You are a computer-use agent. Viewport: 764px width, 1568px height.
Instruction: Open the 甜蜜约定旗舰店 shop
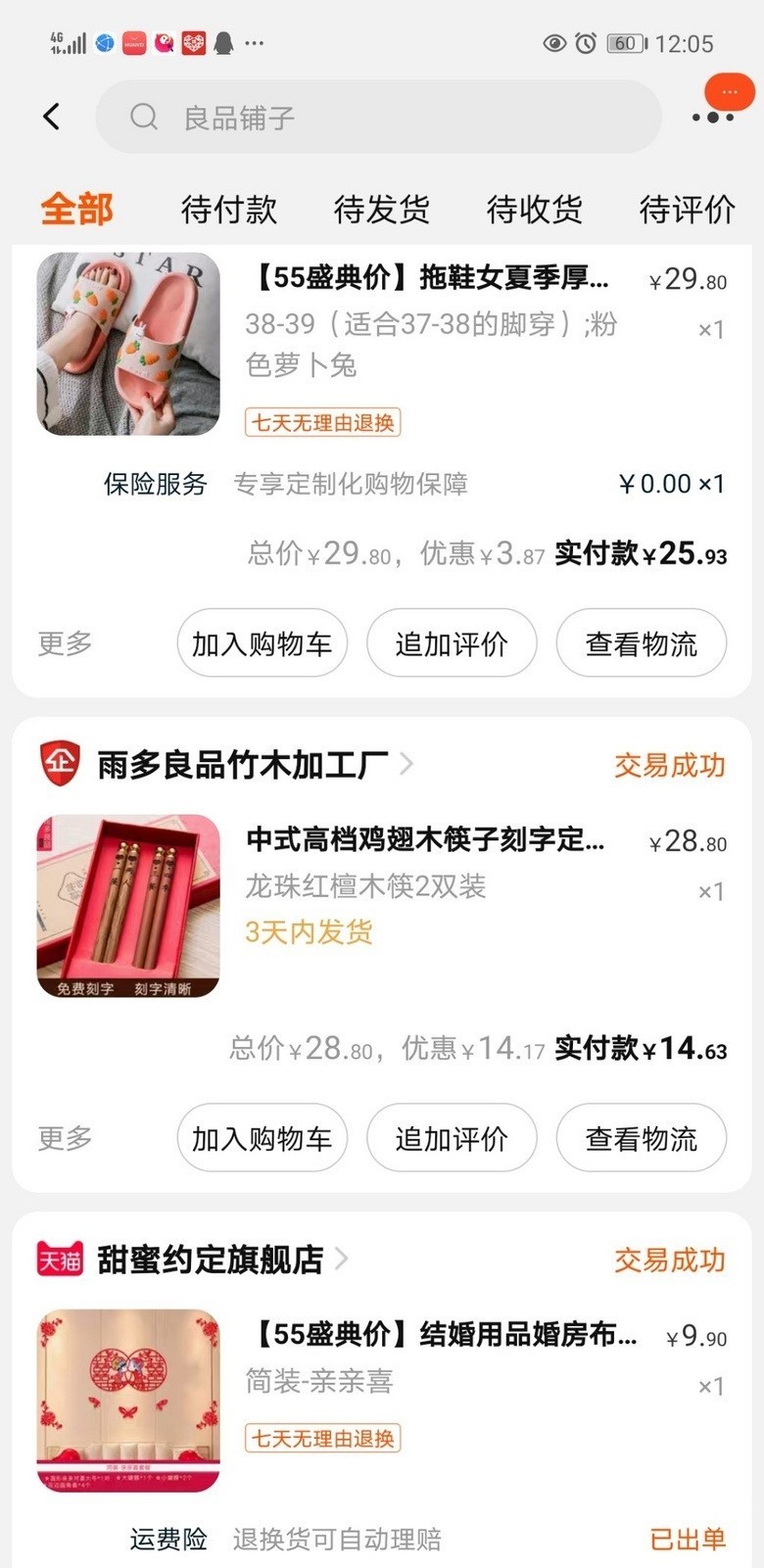coord(211,1259)
